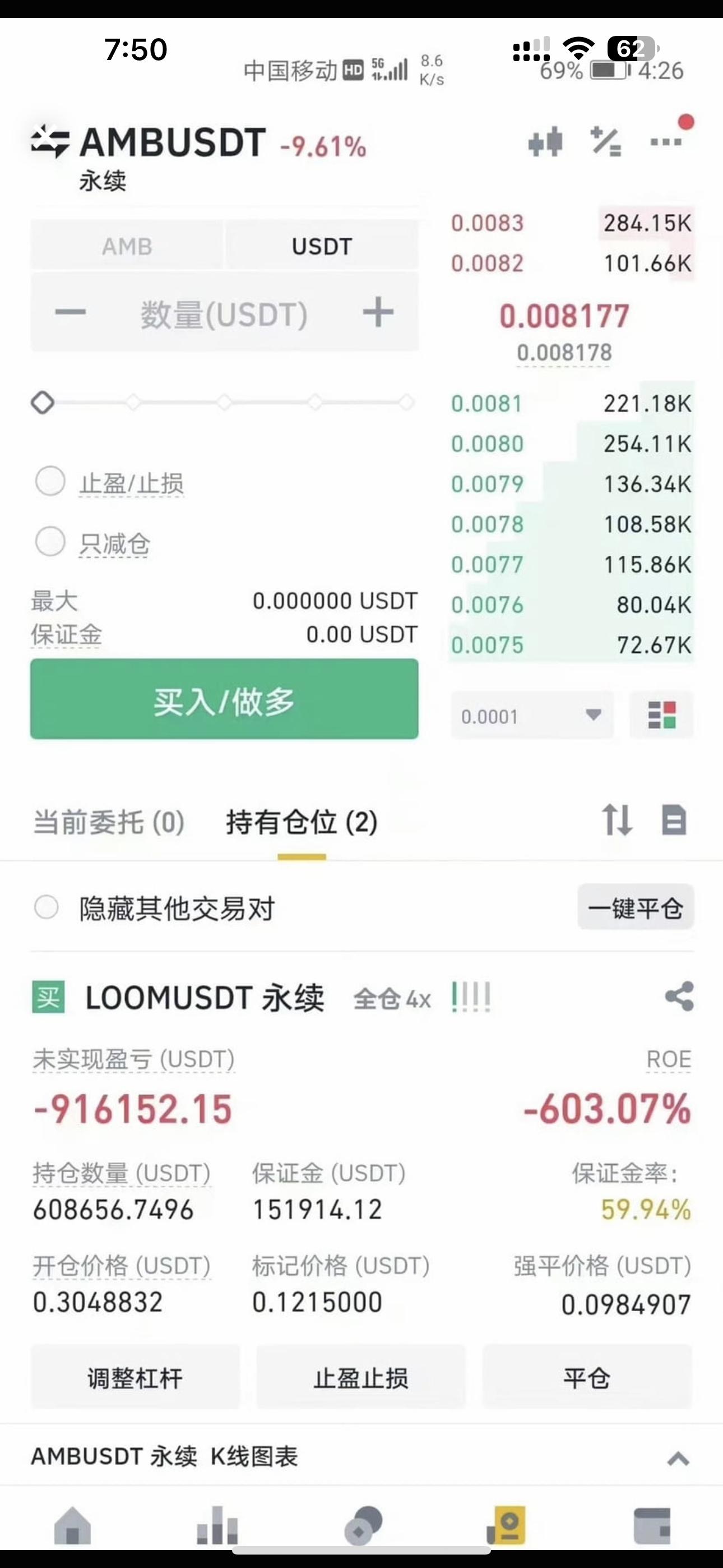Switch to 当前委托 (0) tab
Image resolution: width=723 pixels, height=1568 pixels.
click(x=109, y=822)
